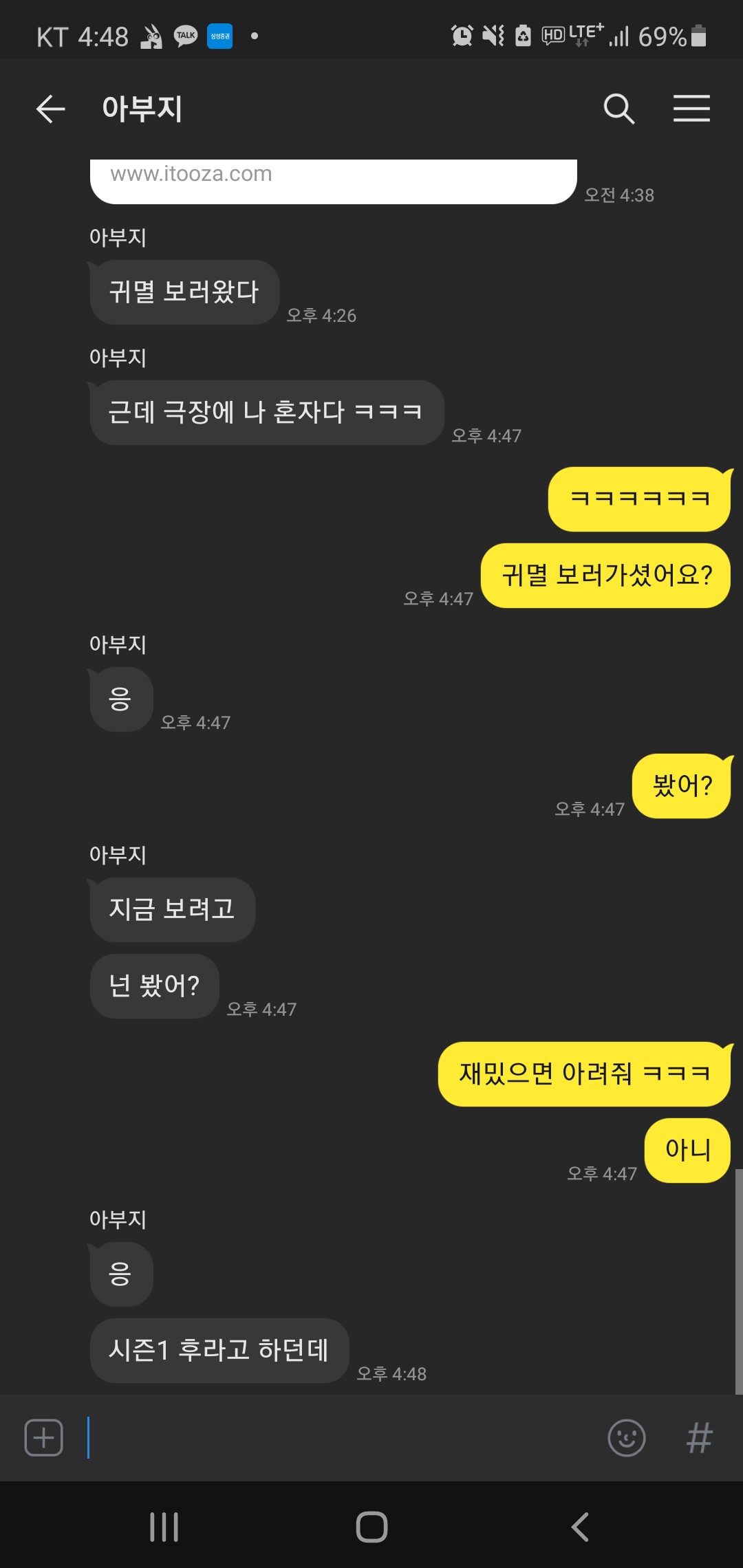Go to the home screen

(371, 1527)
